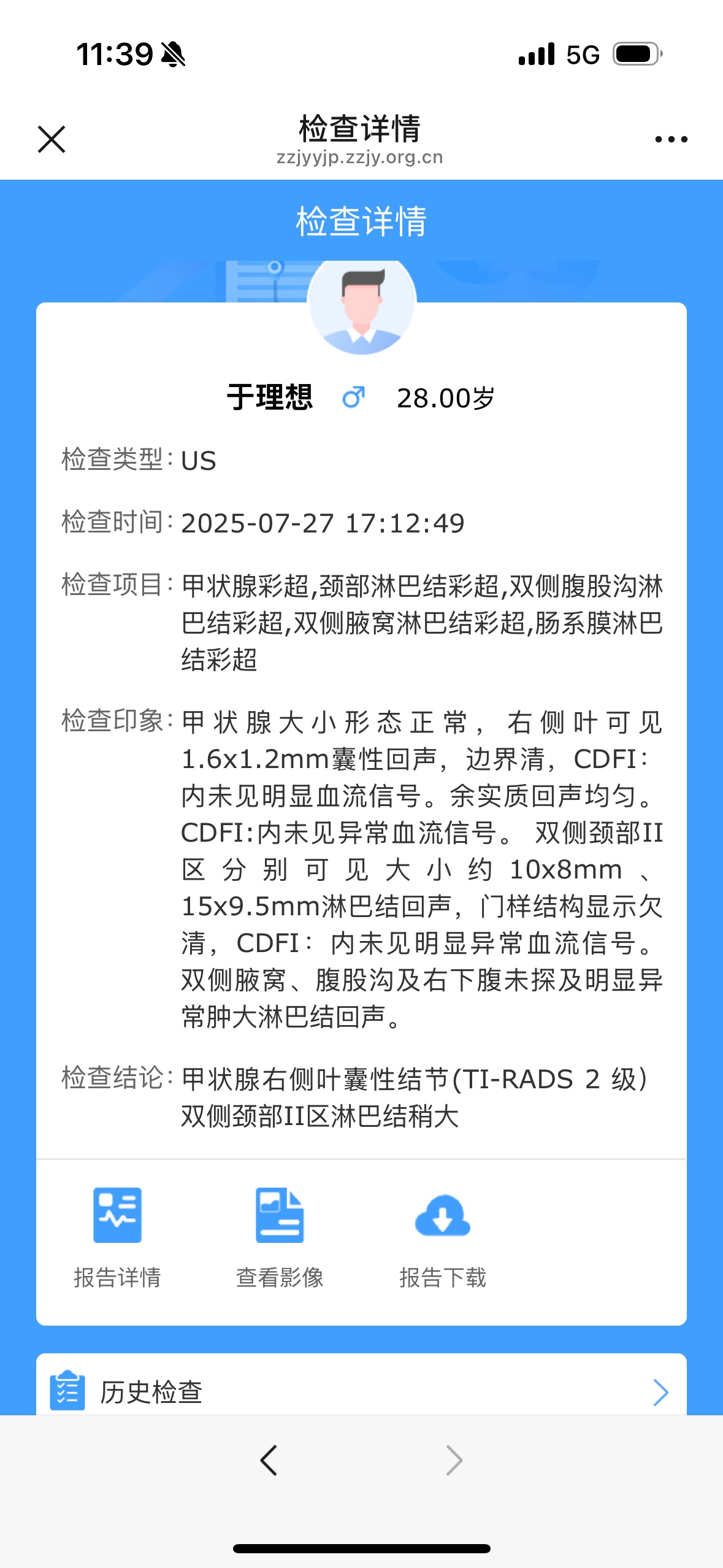The image size is (723, 1568).
Task: Close the 检查详情 web page
Action: 52,139
